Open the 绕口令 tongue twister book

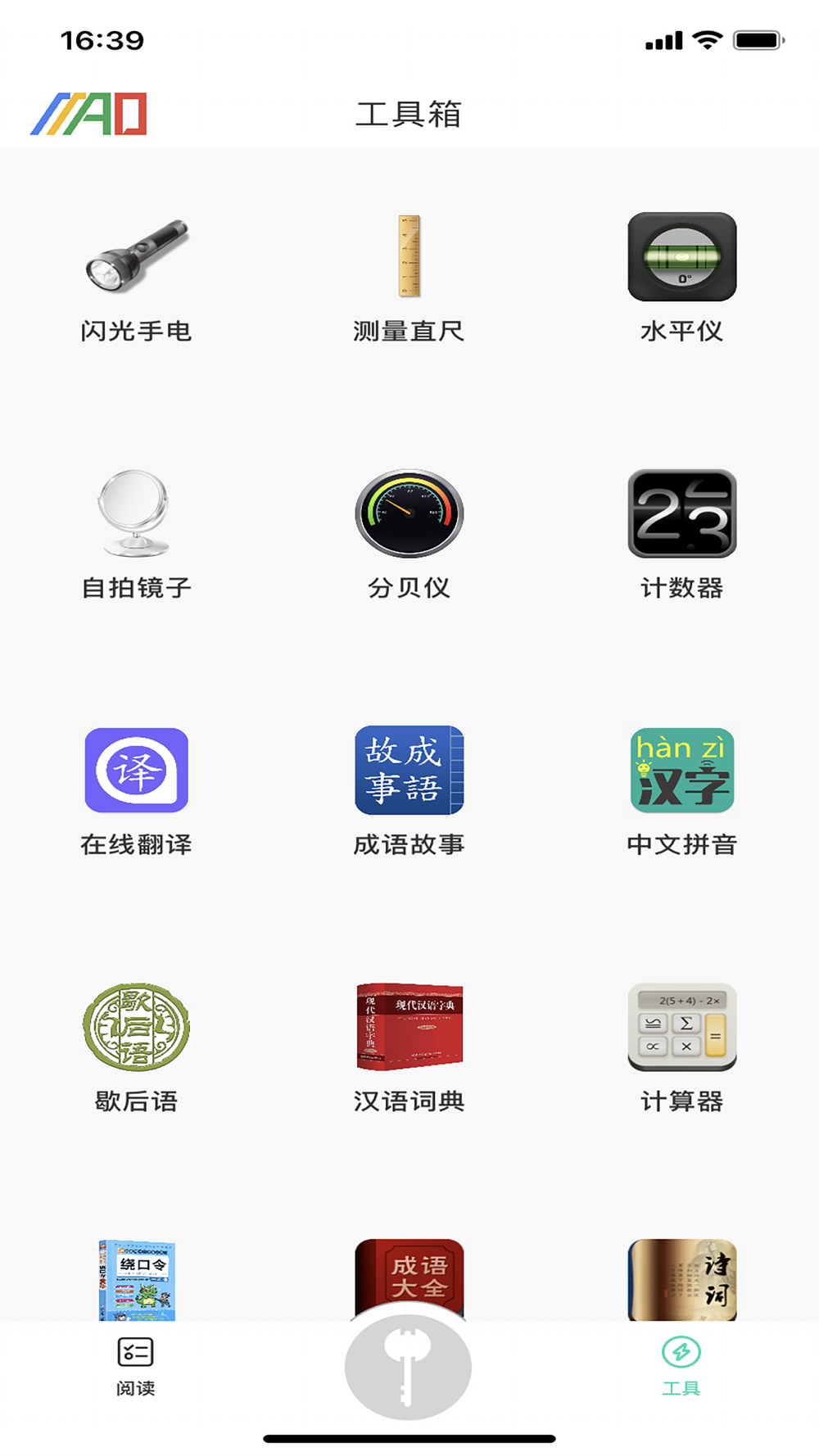click(x=137, y=1280)
